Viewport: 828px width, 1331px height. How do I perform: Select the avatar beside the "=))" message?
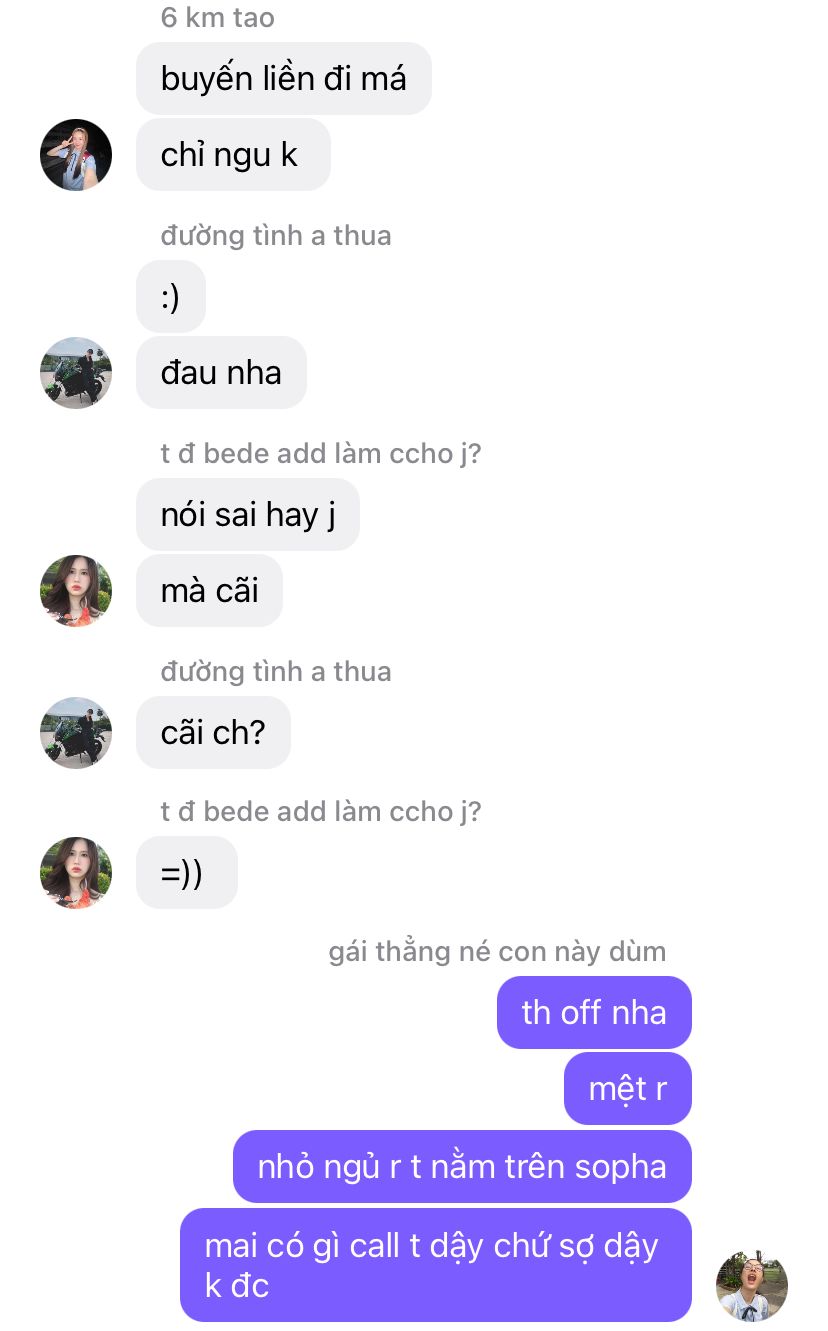76,873
